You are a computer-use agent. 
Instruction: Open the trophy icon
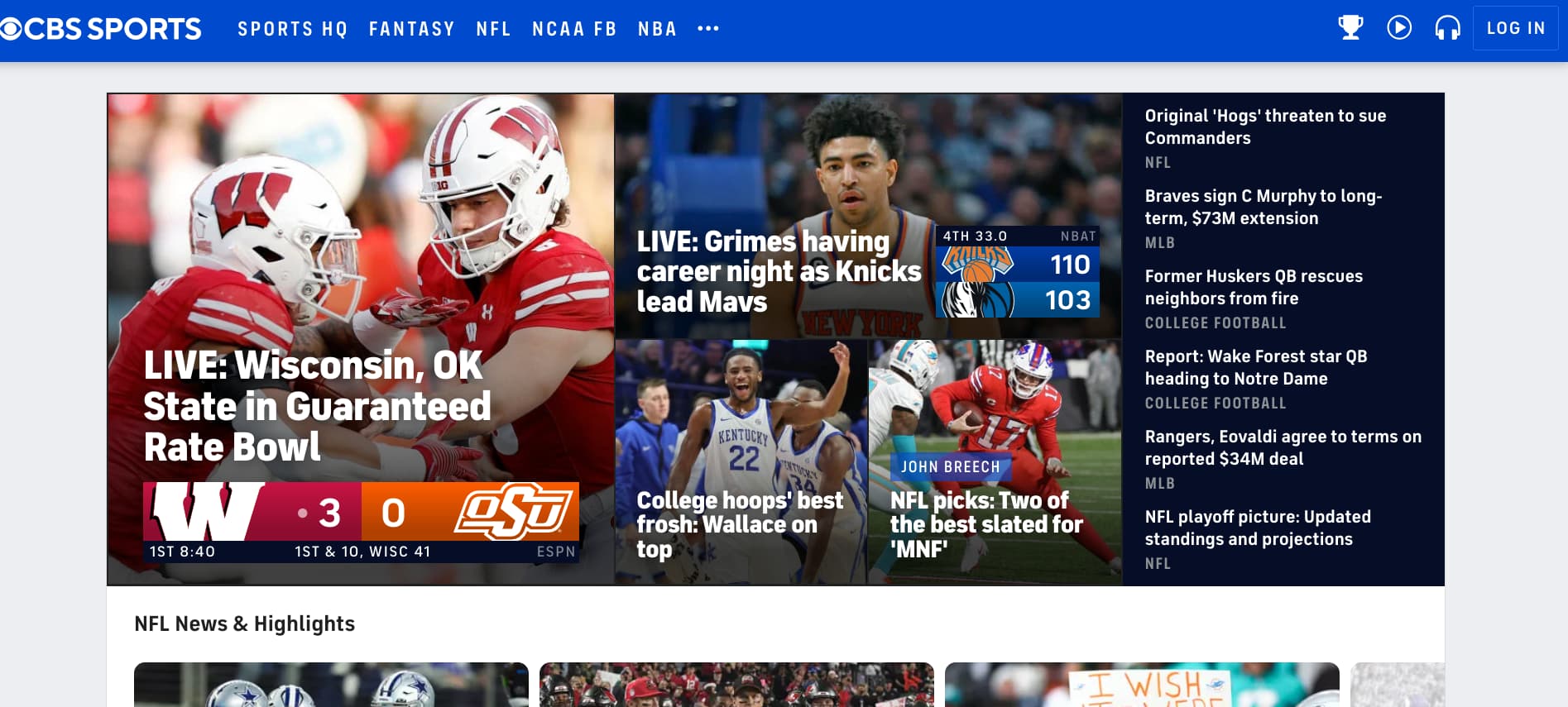(x=1350, y=28)
